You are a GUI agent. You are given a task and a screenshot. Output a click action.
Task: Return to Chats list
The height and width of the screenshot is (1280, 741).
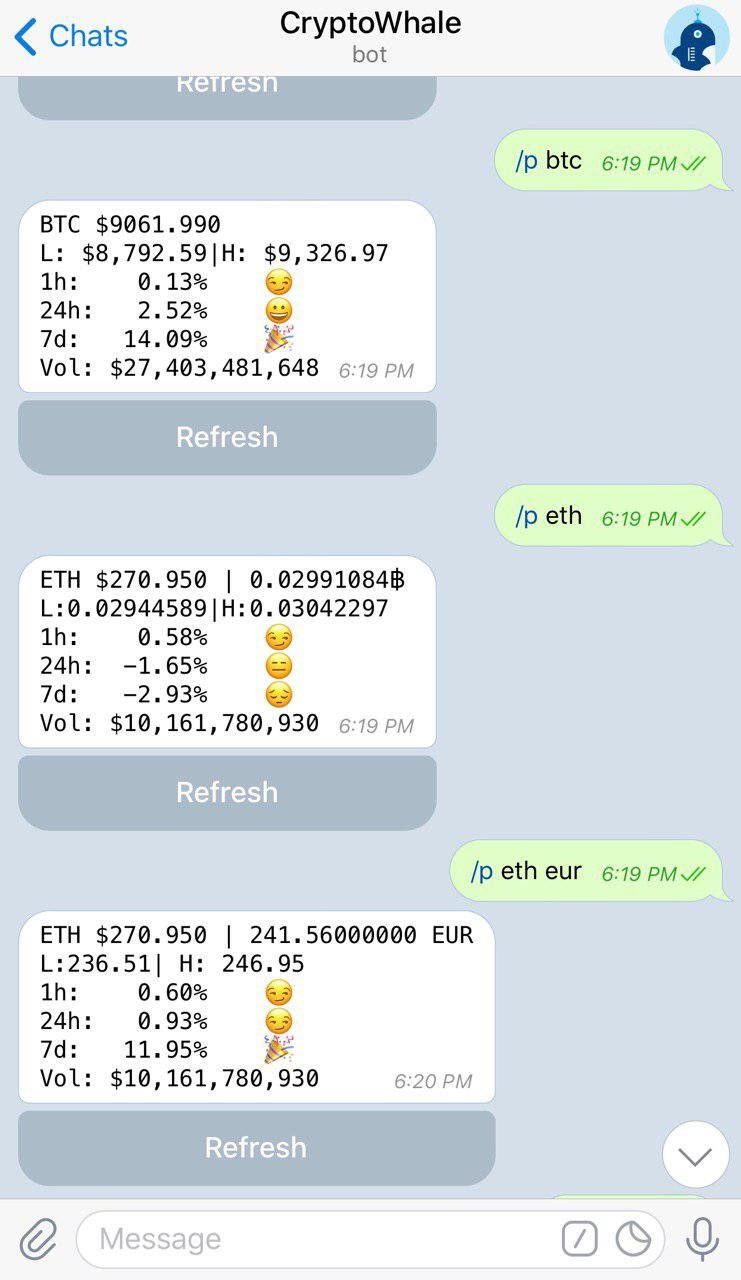coord(88,36)
